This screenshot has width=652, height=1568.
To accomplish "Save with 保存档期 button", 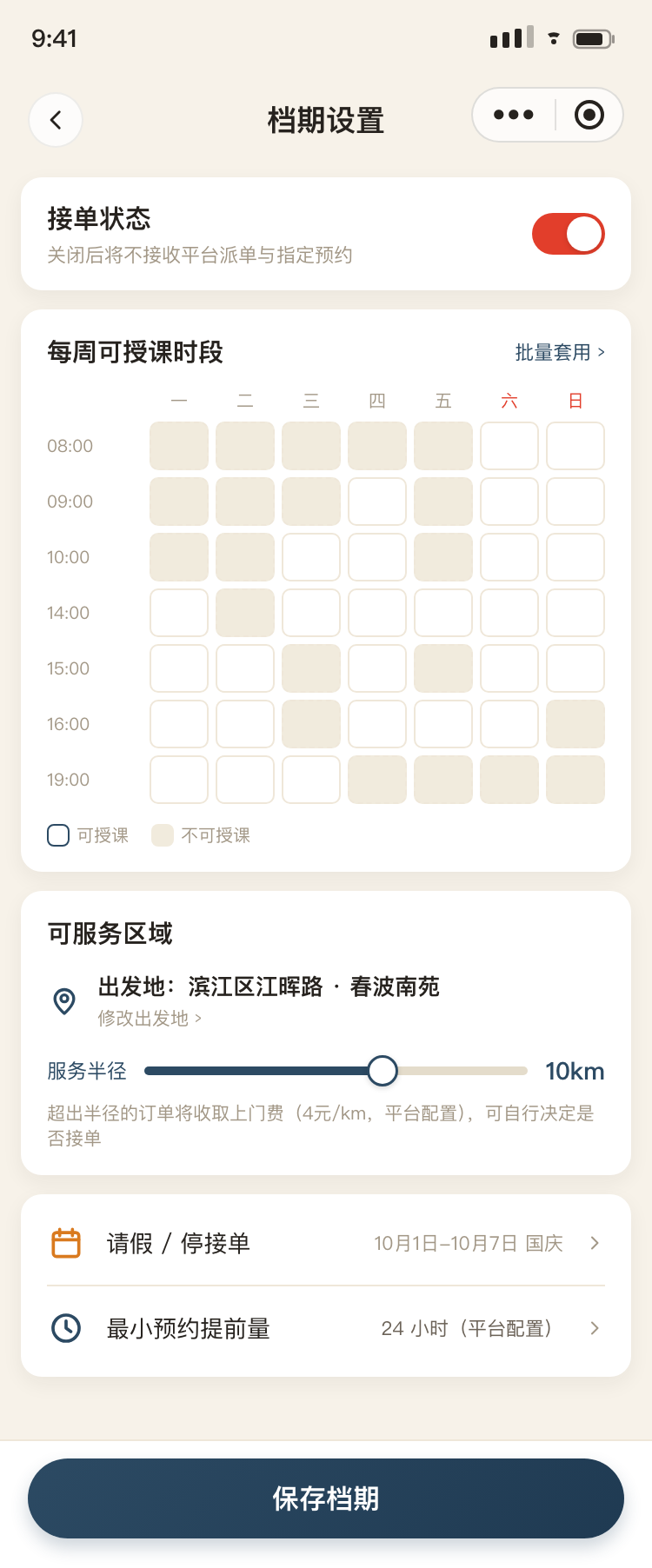I will 326,1498.
